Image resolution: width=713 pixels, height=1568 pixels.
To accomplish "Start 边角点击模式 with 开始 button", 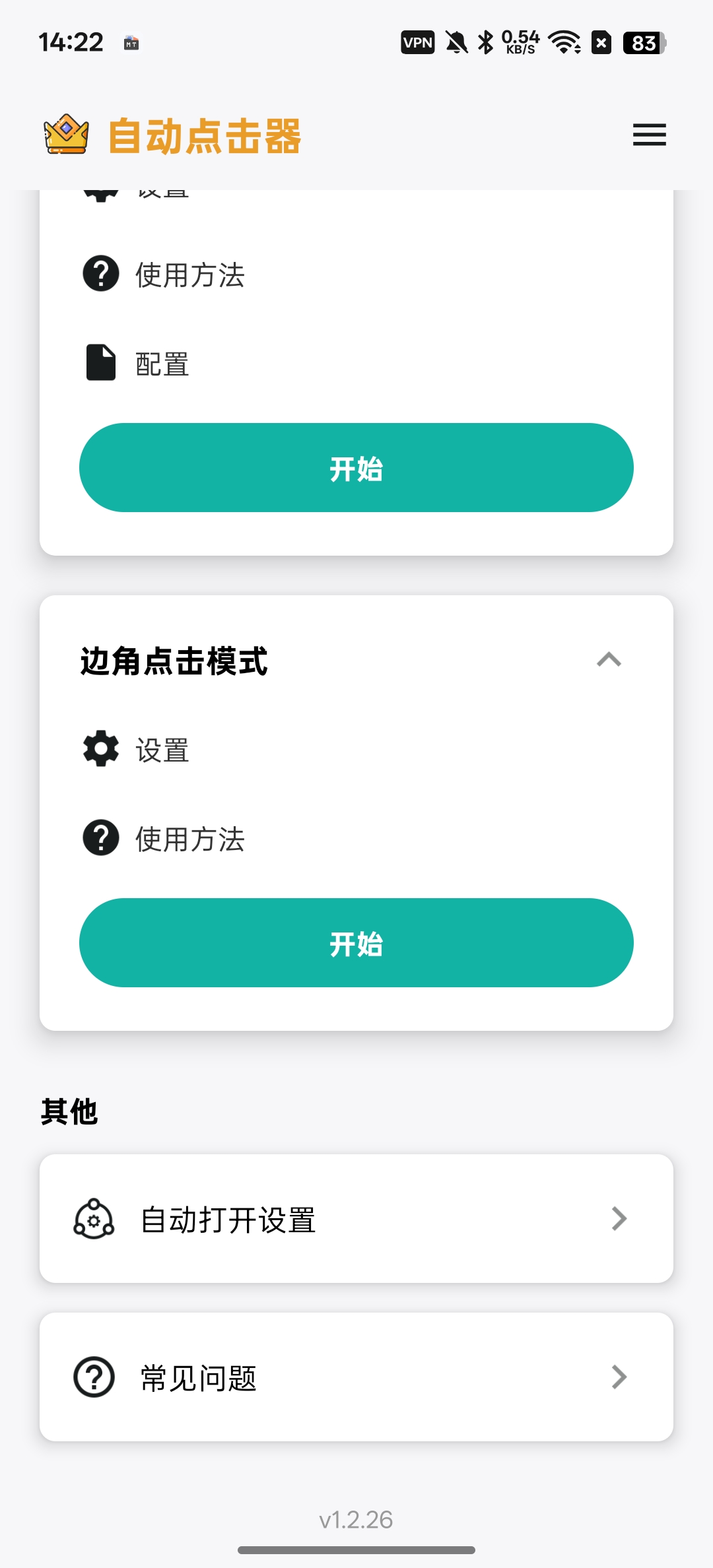I will (x=356, y=943).
